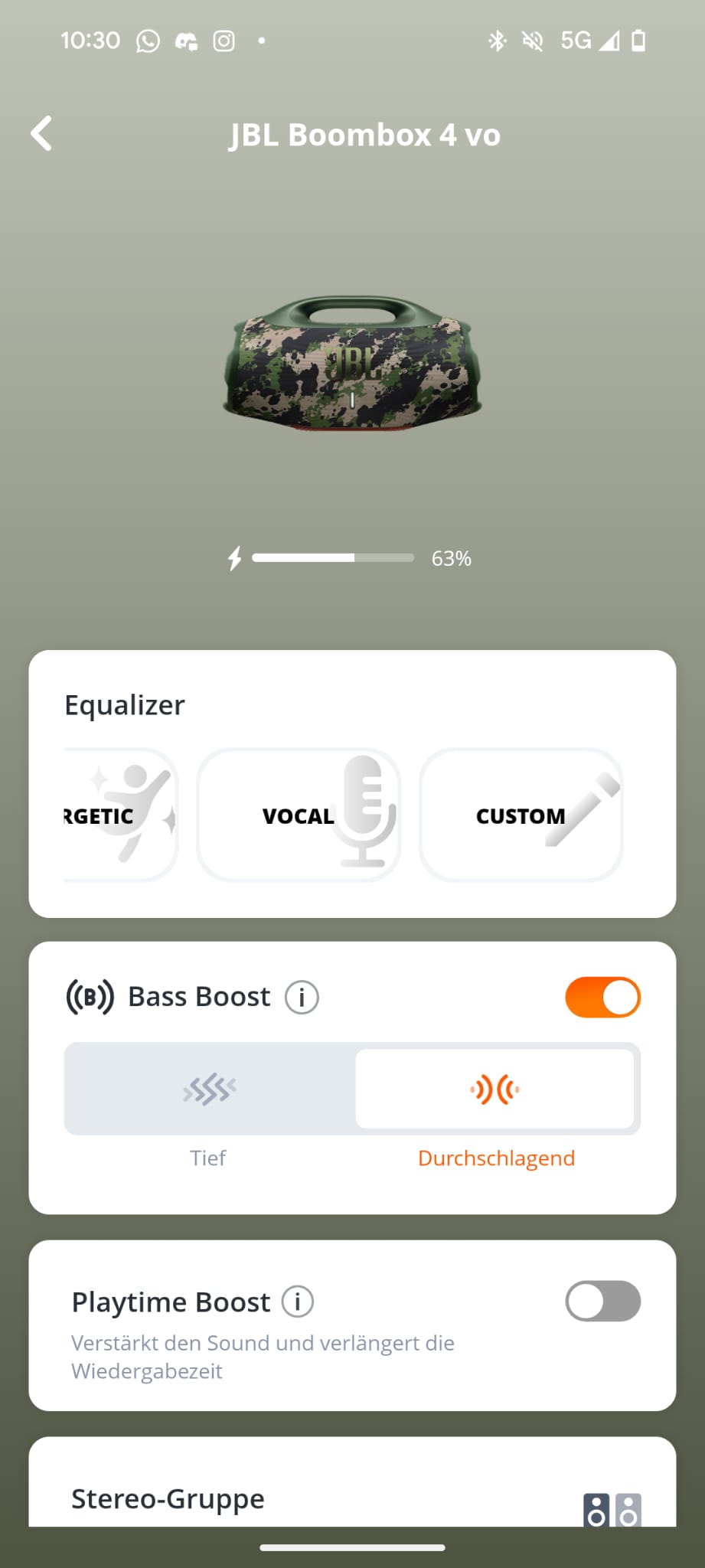Choose the Vocal equalizer preset
This screenshot has width=705, height=1568.
coord(299,815)
